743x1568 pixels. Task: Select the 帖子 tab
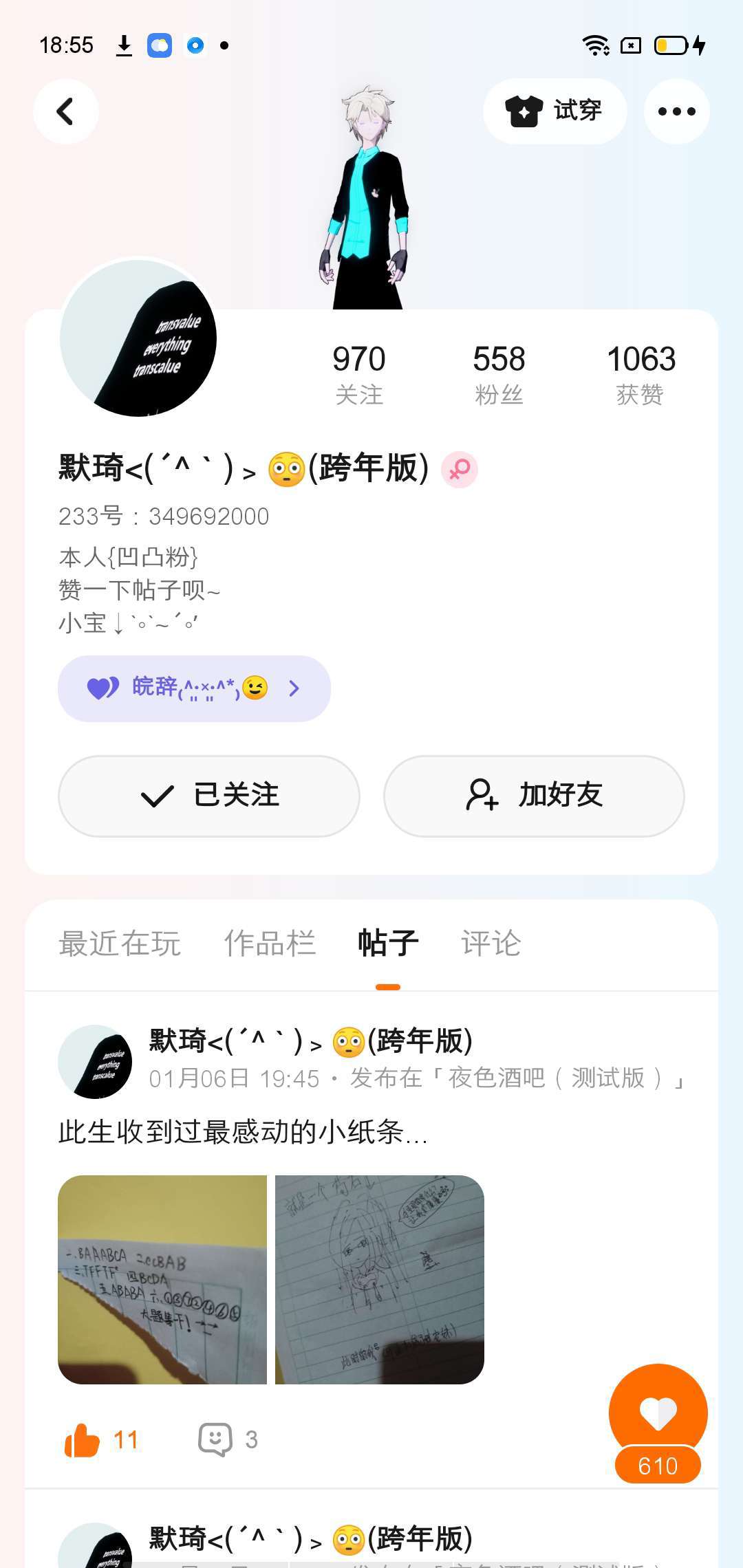pyautogui.click(x=388, y=943)
